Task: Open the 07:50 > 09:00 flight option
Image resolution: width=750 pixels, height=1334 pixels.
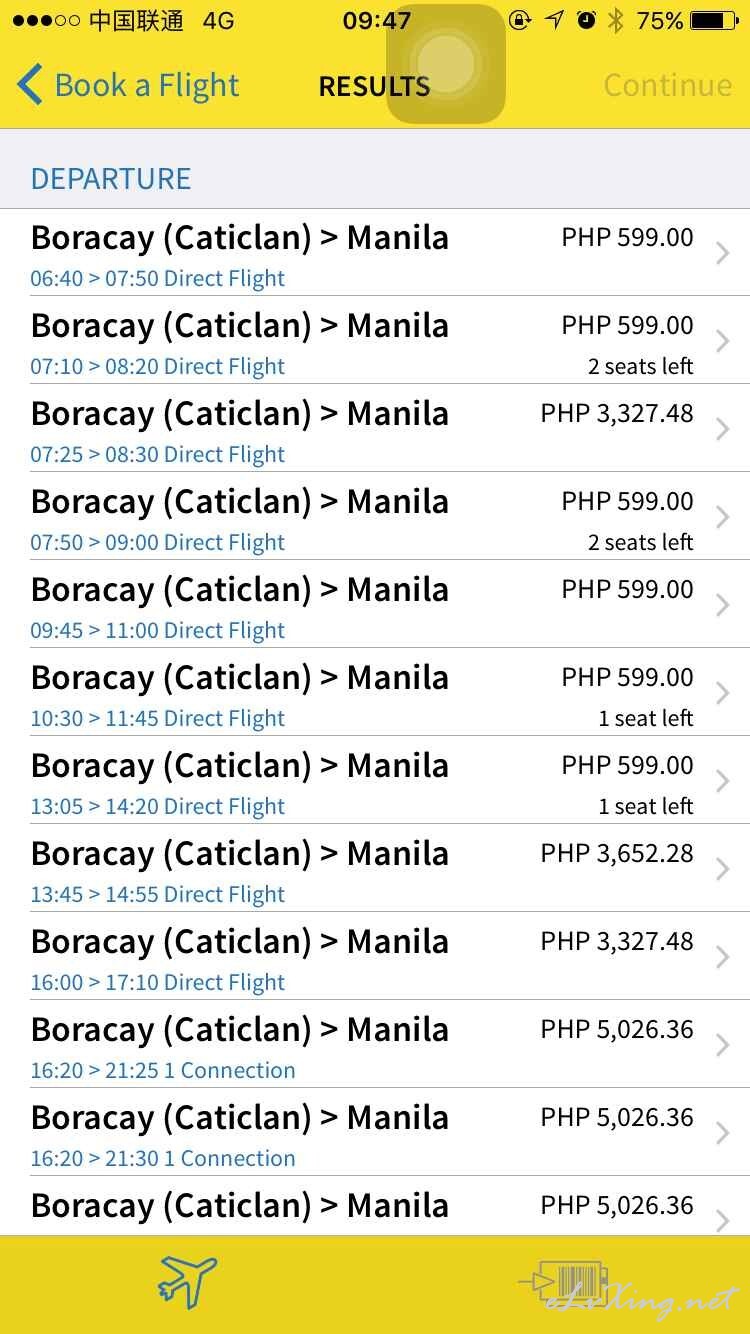Action: [375, 516]
